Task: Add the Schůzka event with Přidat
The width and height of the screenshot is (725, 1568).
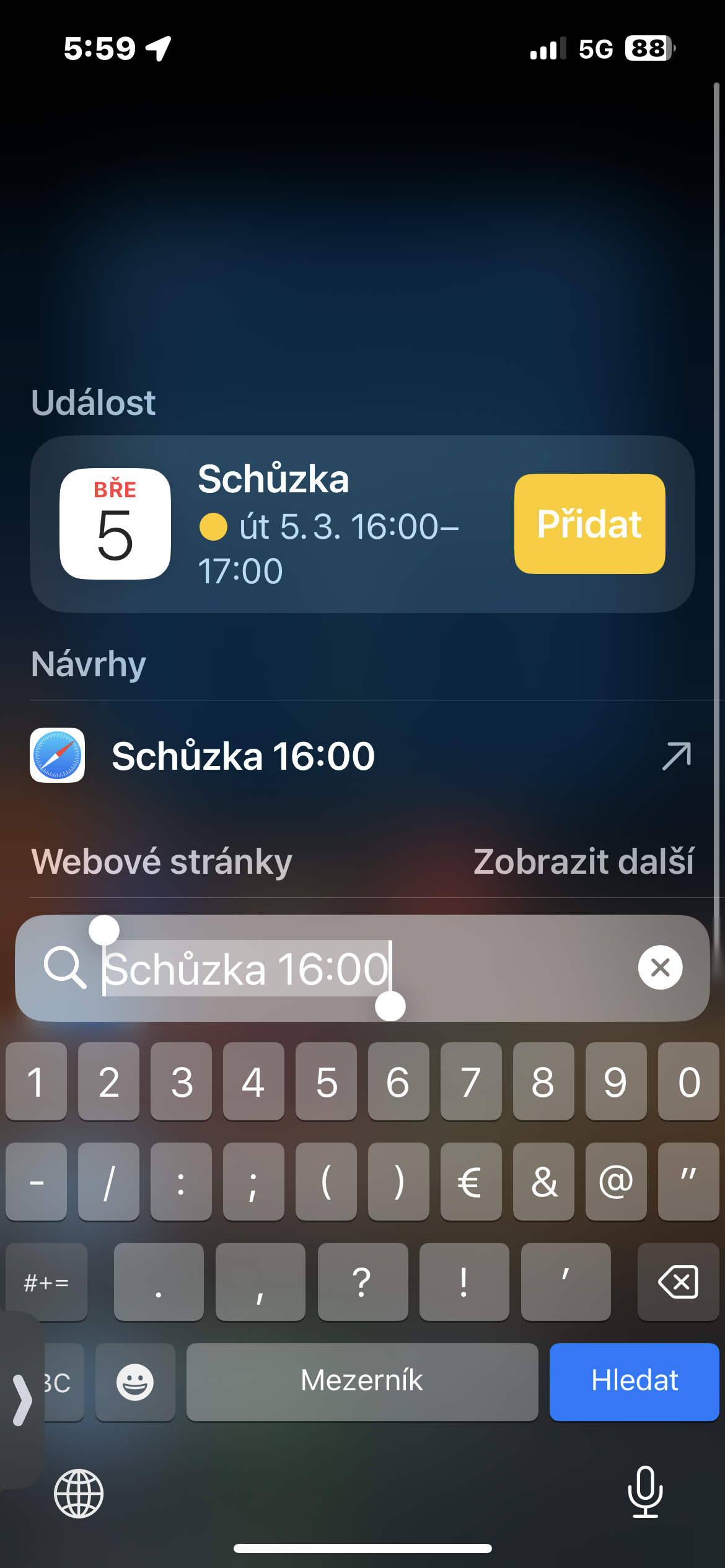Action: coord(589,524)
